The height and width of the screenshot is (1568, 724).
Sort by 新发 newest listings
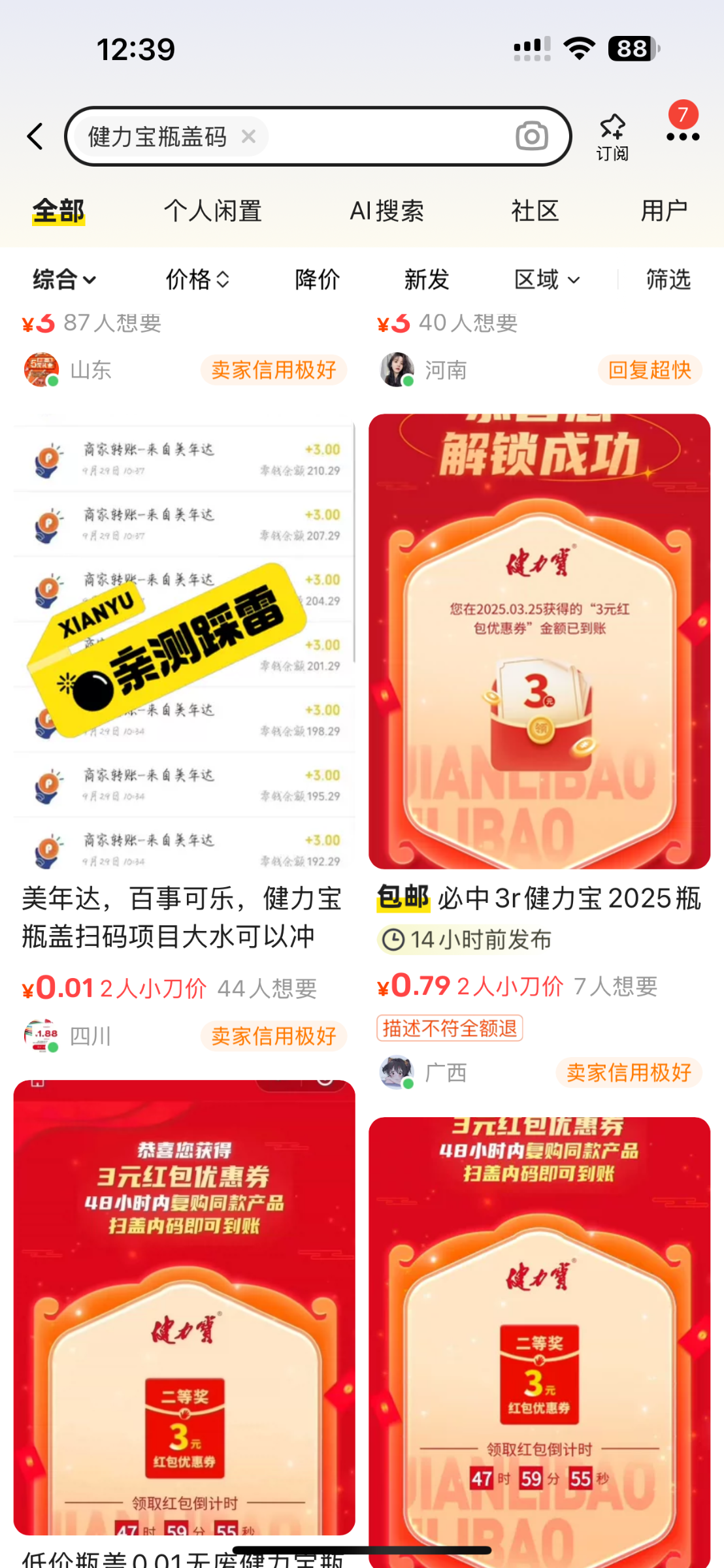tap(426, 280)
